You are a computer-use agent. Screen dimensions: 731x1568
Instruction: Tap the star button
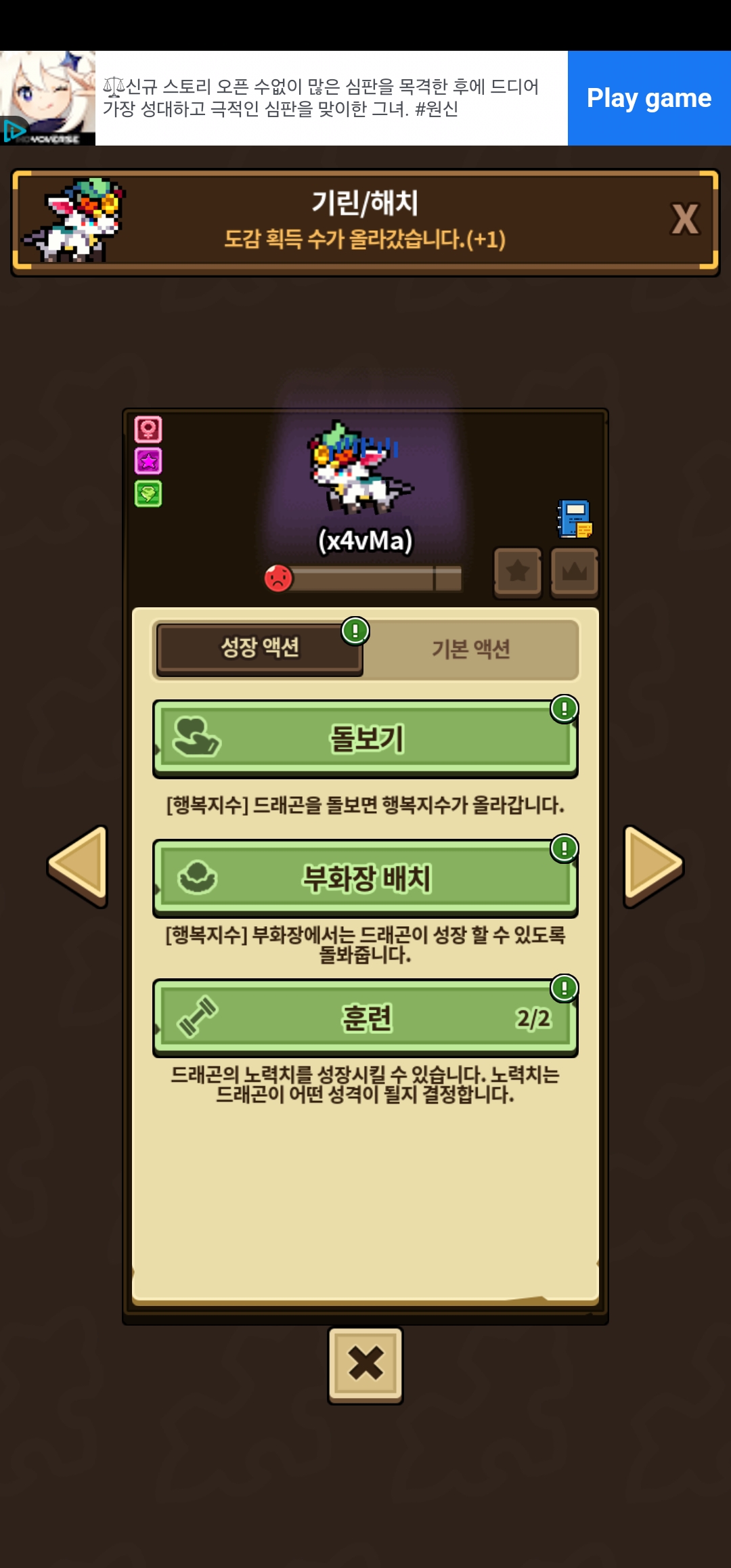coord(518,572)
